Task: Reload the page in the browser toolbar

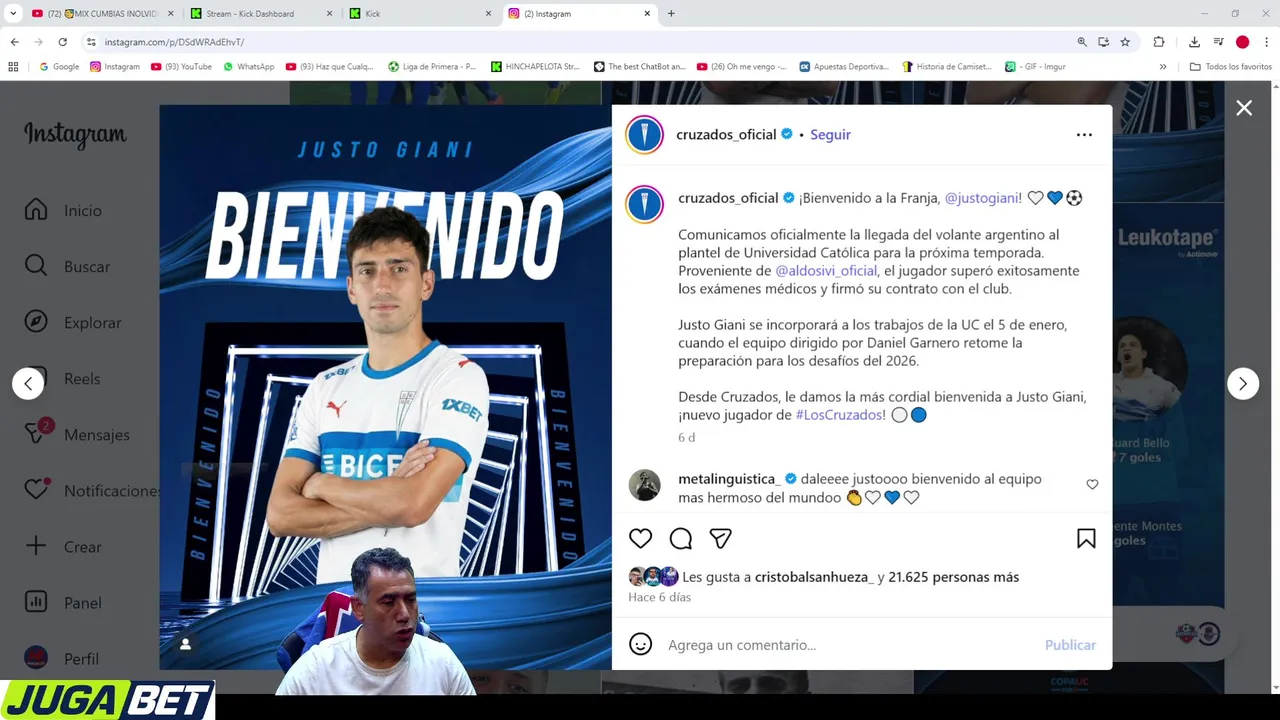Action: point(62,42)
